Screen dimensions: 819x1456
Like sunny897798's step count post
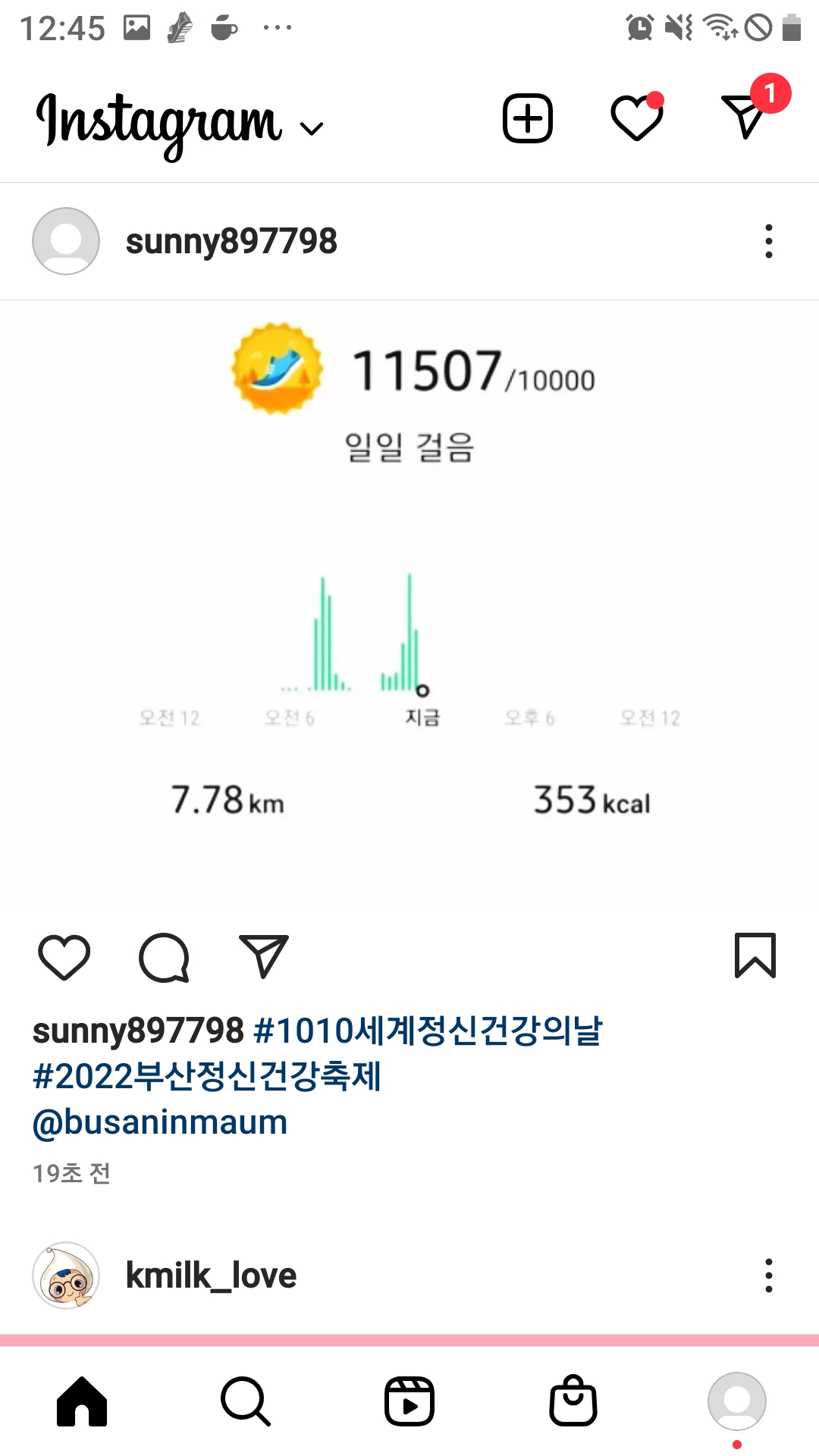tap(64, 957)
